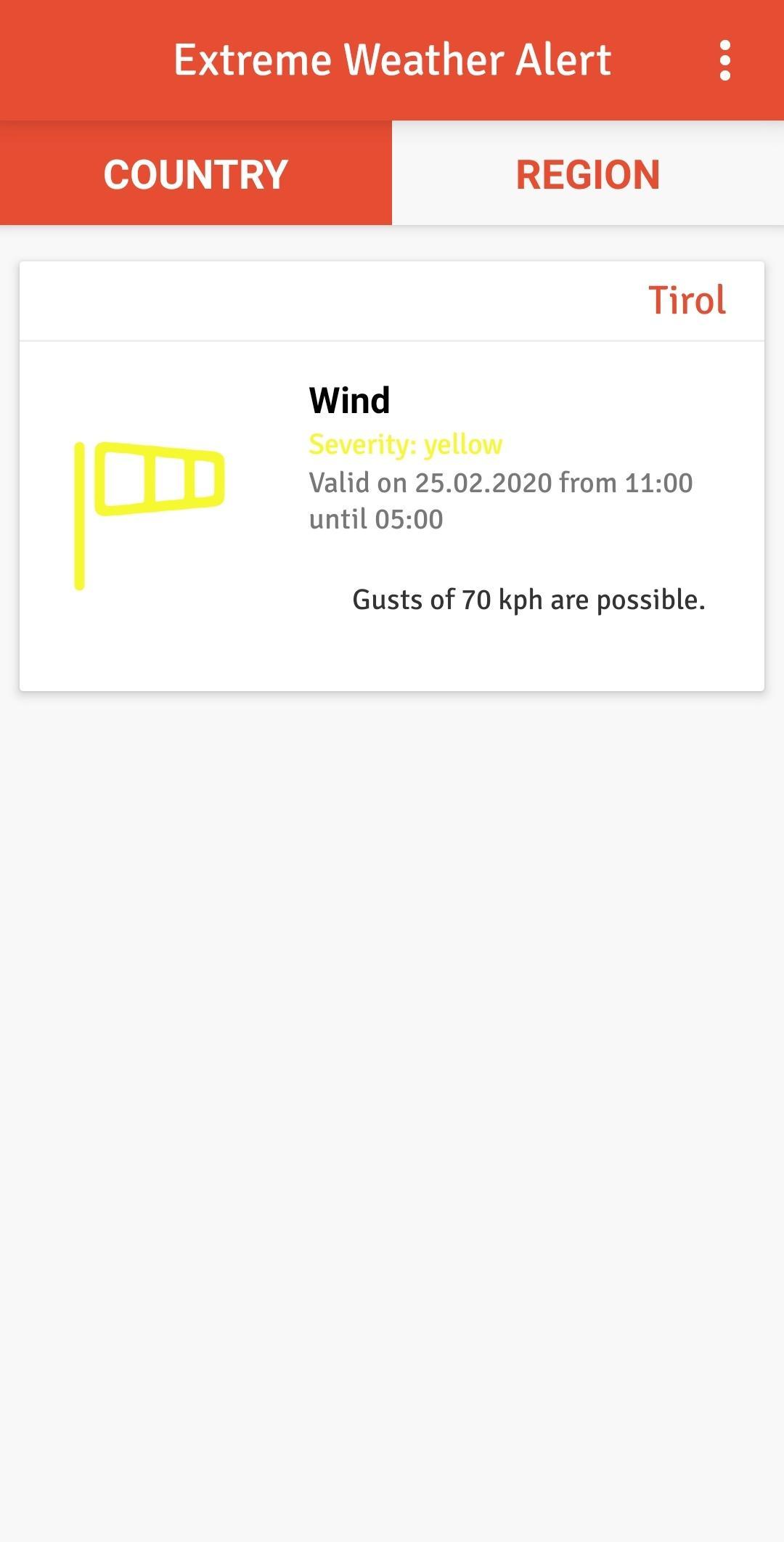Open the Tirol wind alert card

pyautogui.click(x=392, y=508)
